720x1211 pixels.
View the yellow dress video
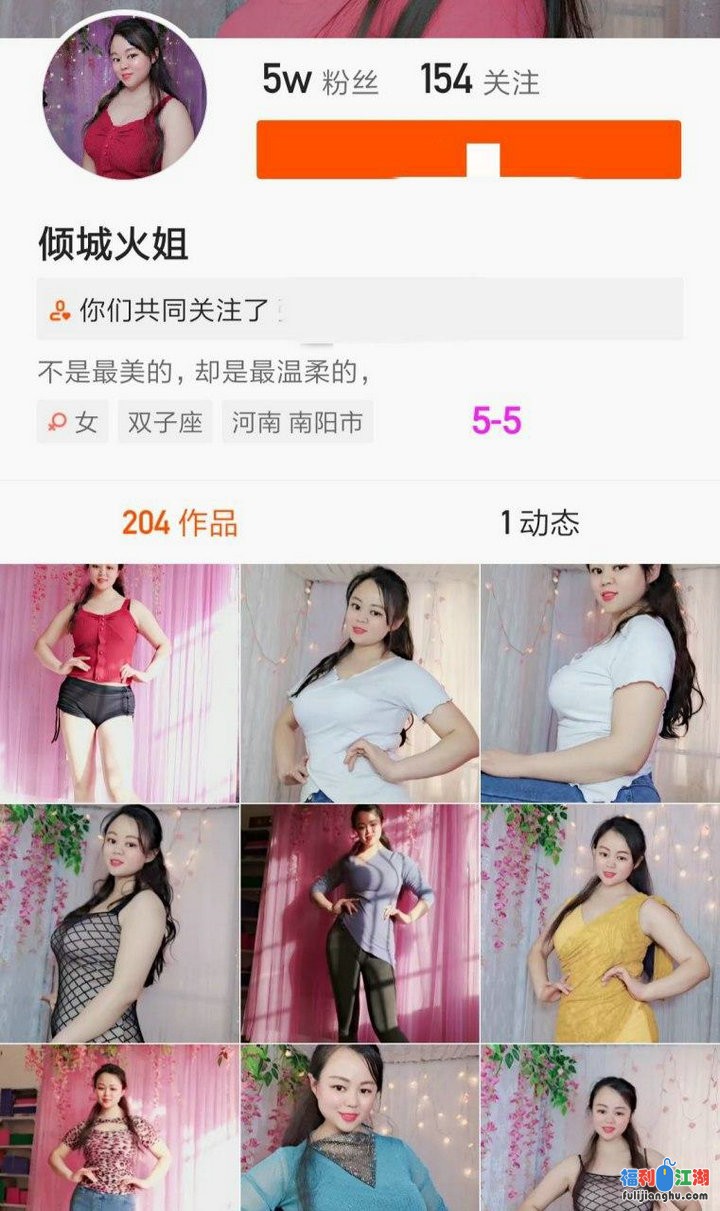[x=600, y=923]
